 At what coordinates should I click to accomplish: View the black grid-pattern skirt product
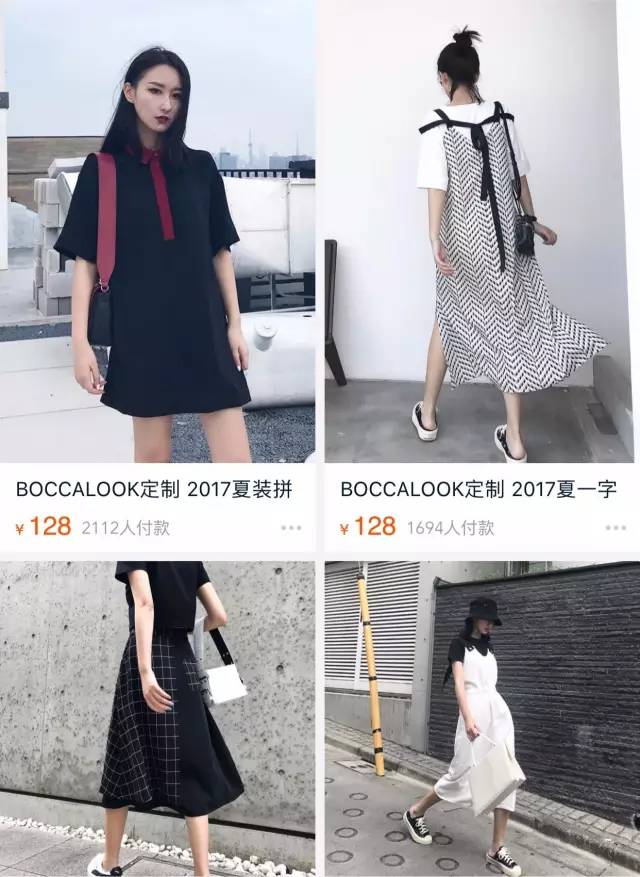pyautogui.click(x=158, y=718)
